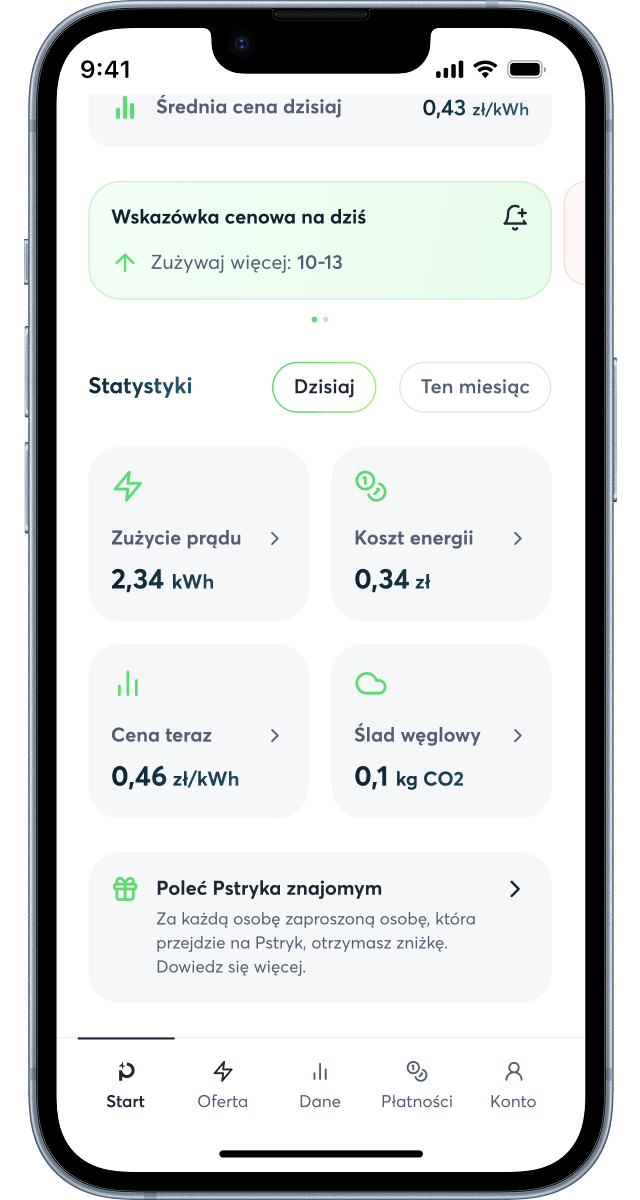
Task: Open the Ślad węglowy card
Action: tap(441, 730)
